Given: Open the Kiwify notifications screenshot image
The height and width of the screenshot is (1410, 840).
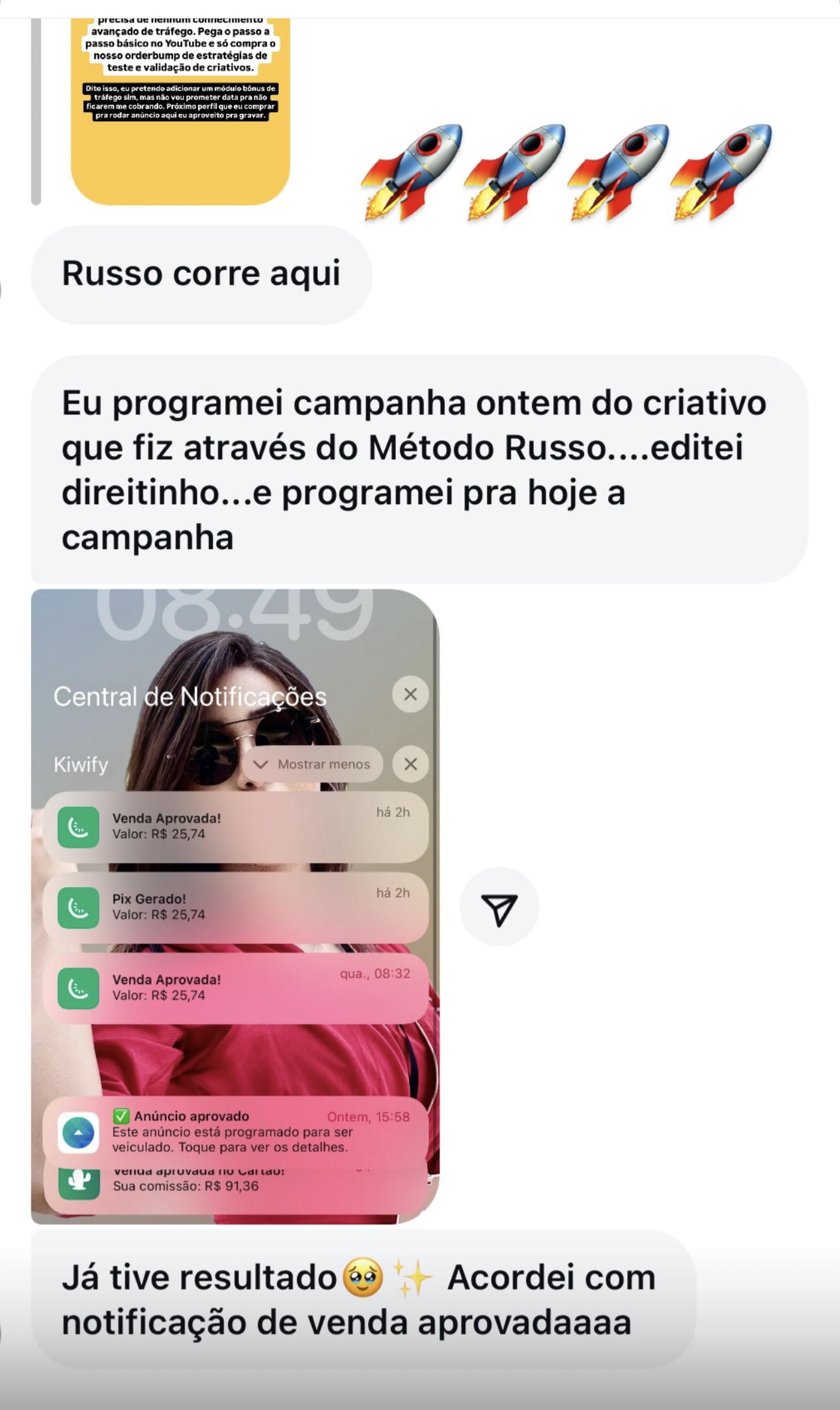Looking at the screenshot, I should [x=235, y=905].
